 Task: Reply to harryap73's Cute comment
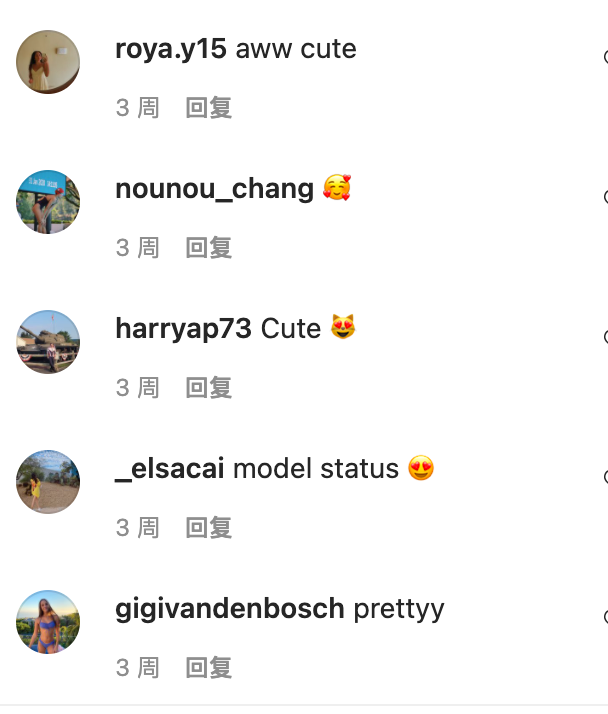pyautogui.click(x=209, y=388)
